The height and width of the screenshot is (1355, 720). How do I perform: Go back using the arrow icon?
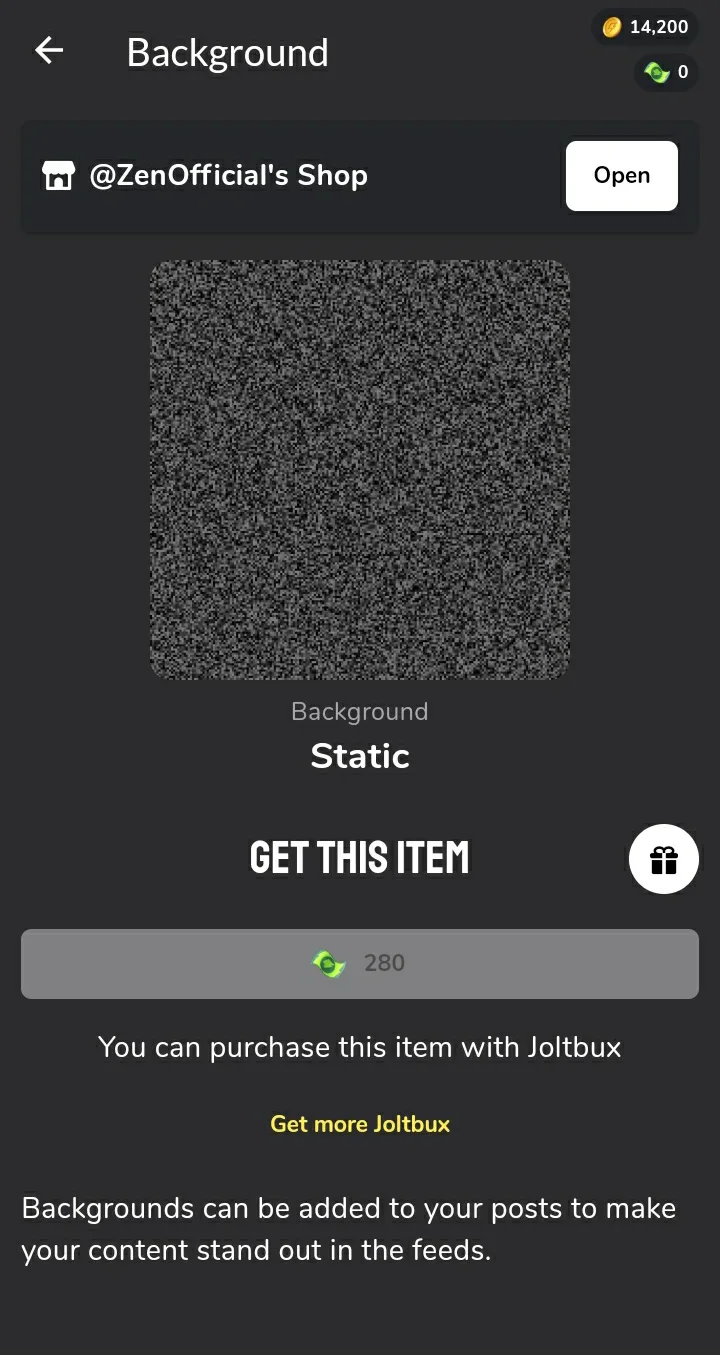pyautogui.click(x=49, y=51)
